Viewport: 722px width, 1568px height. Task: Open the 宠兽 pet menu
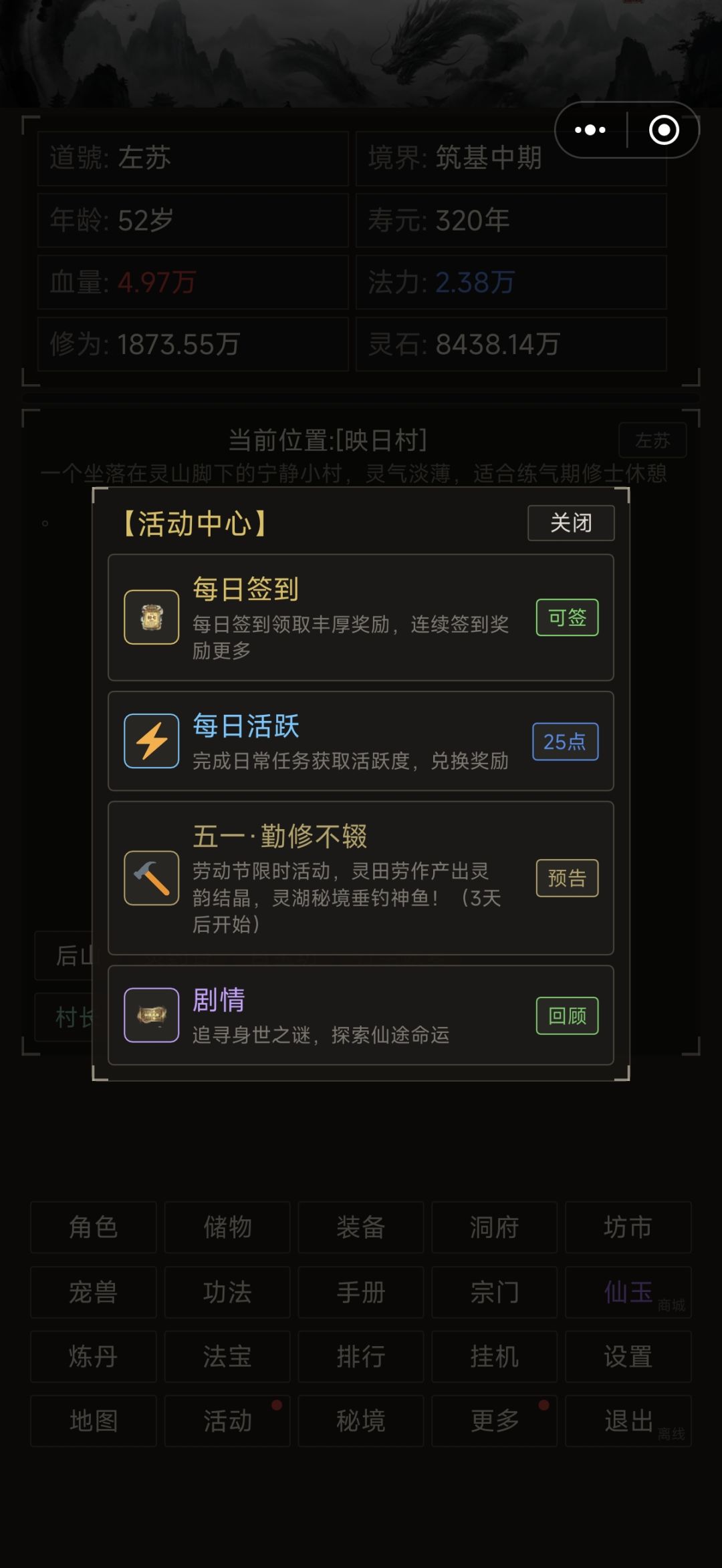[x=92, y=1293]
